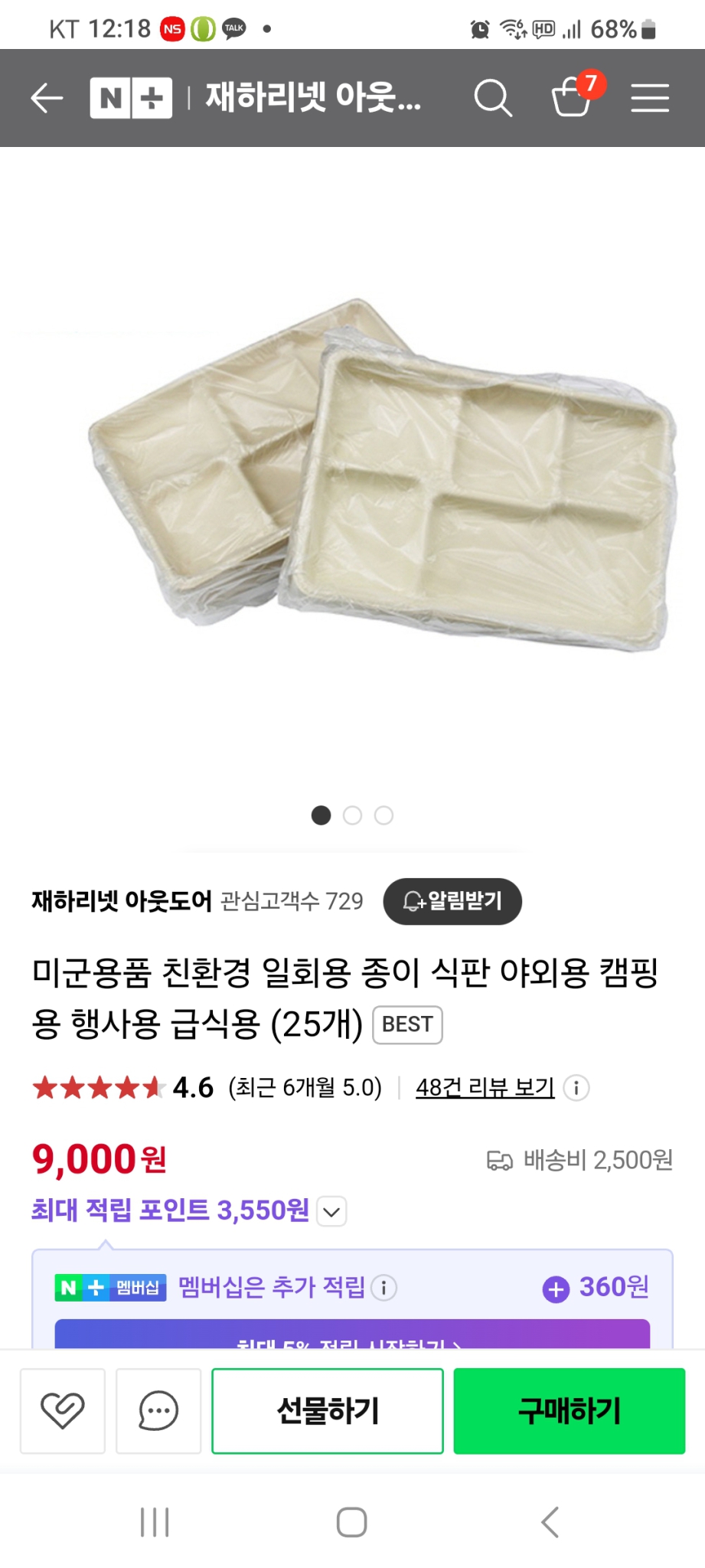Open the hamburger menu
Screen dimensions: 705x1568
(x=650, y=98)
